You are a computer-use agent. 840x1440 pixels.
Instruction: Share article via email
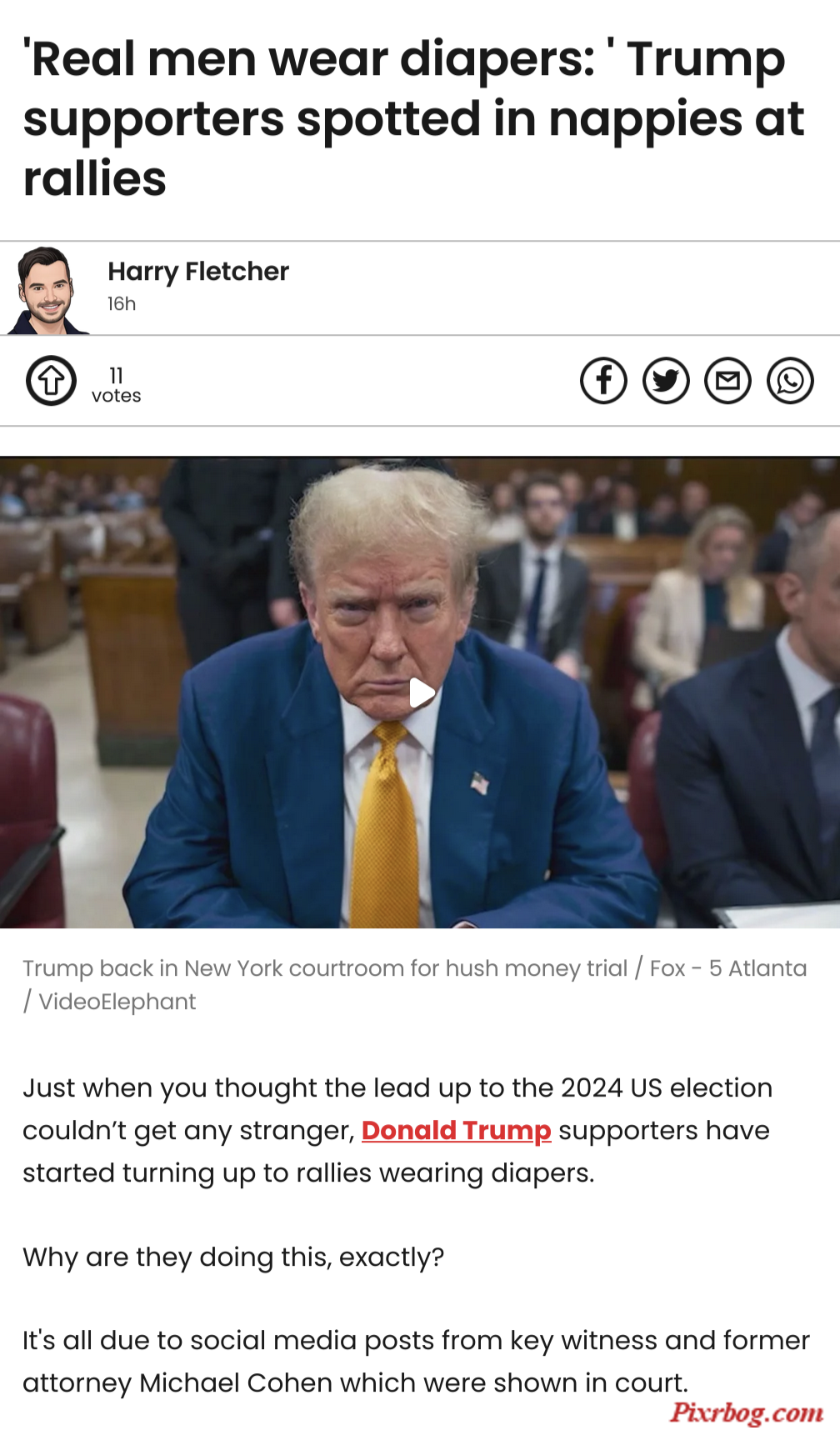click(x=728, y=381)
